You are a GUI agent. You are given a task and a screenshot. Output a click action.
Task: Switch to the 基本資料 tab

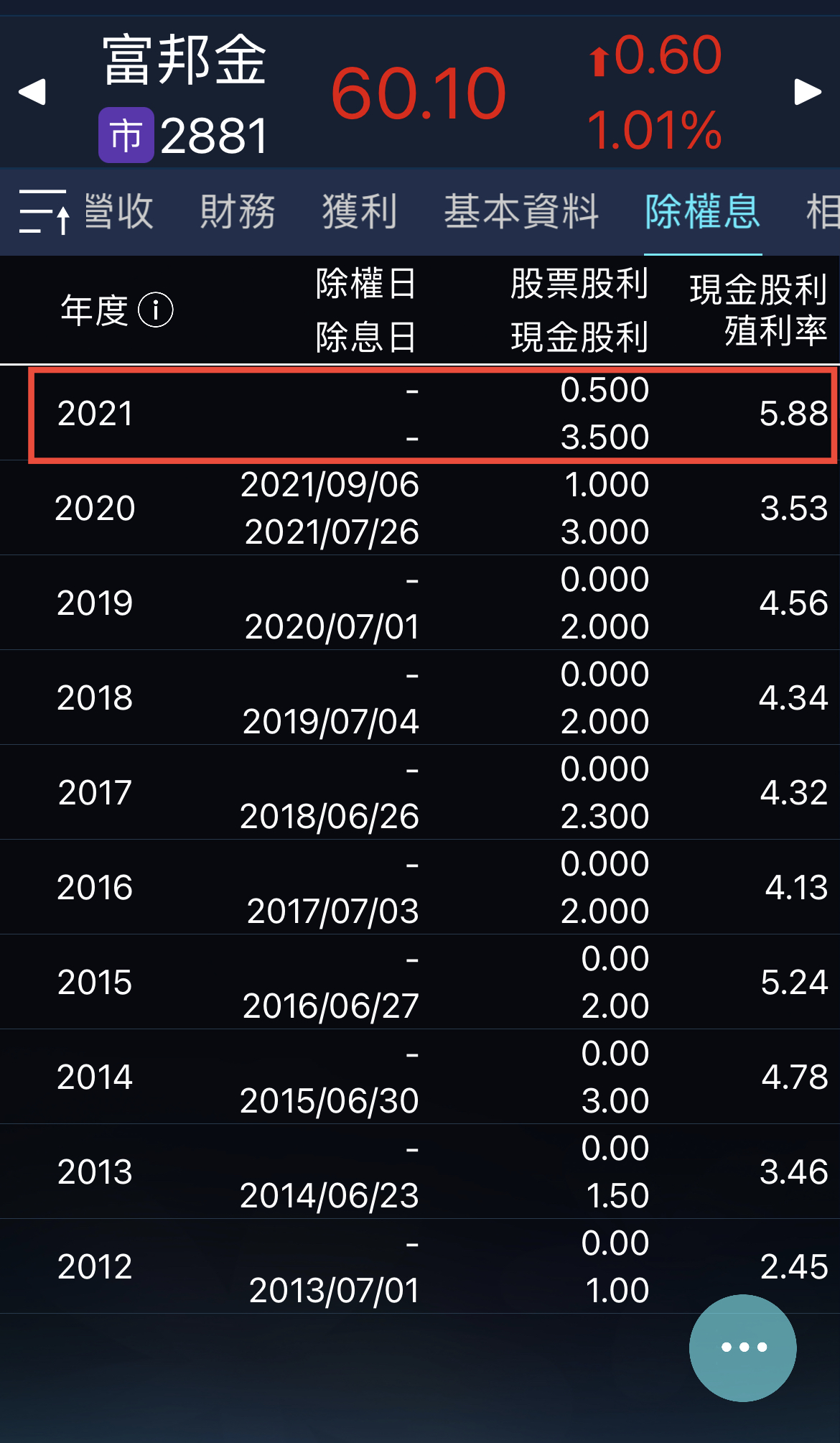point(521,212)
